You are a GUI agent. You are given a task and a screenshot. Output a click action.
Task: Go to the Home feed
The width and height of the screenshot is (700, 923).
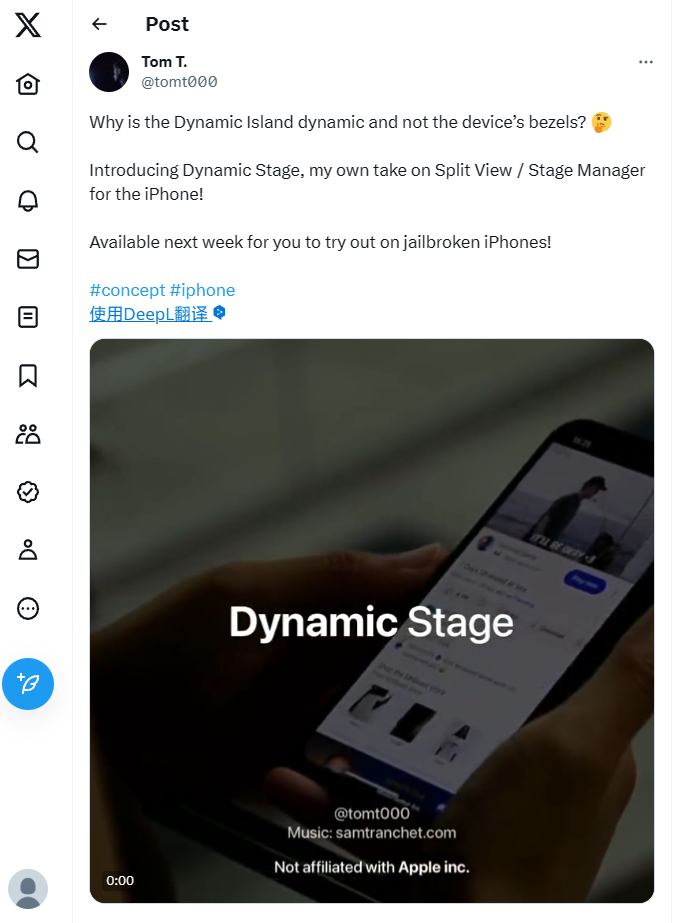click(x=28, y=85)
